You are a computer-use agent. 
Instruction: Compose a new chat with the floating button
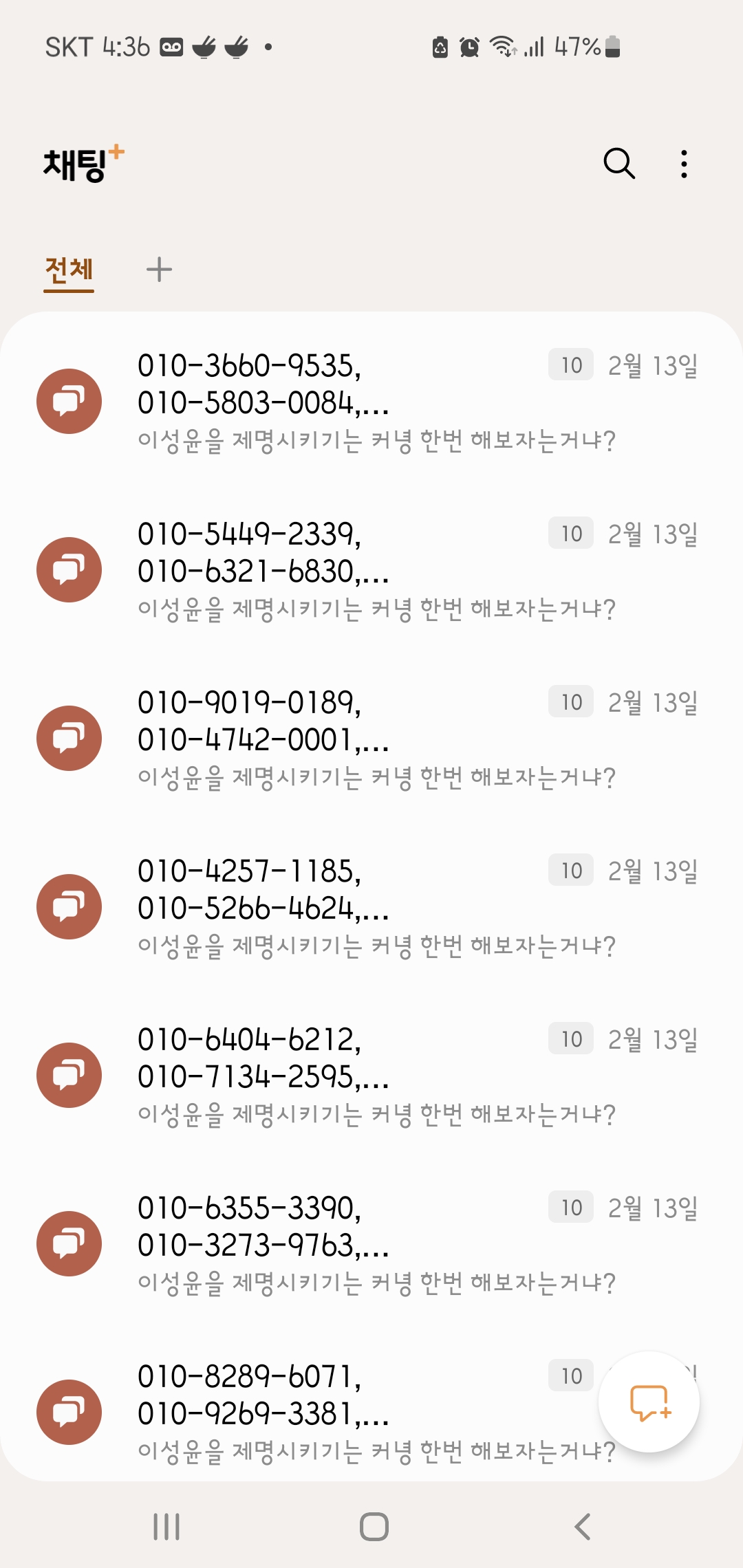[x=649, y=1402]
